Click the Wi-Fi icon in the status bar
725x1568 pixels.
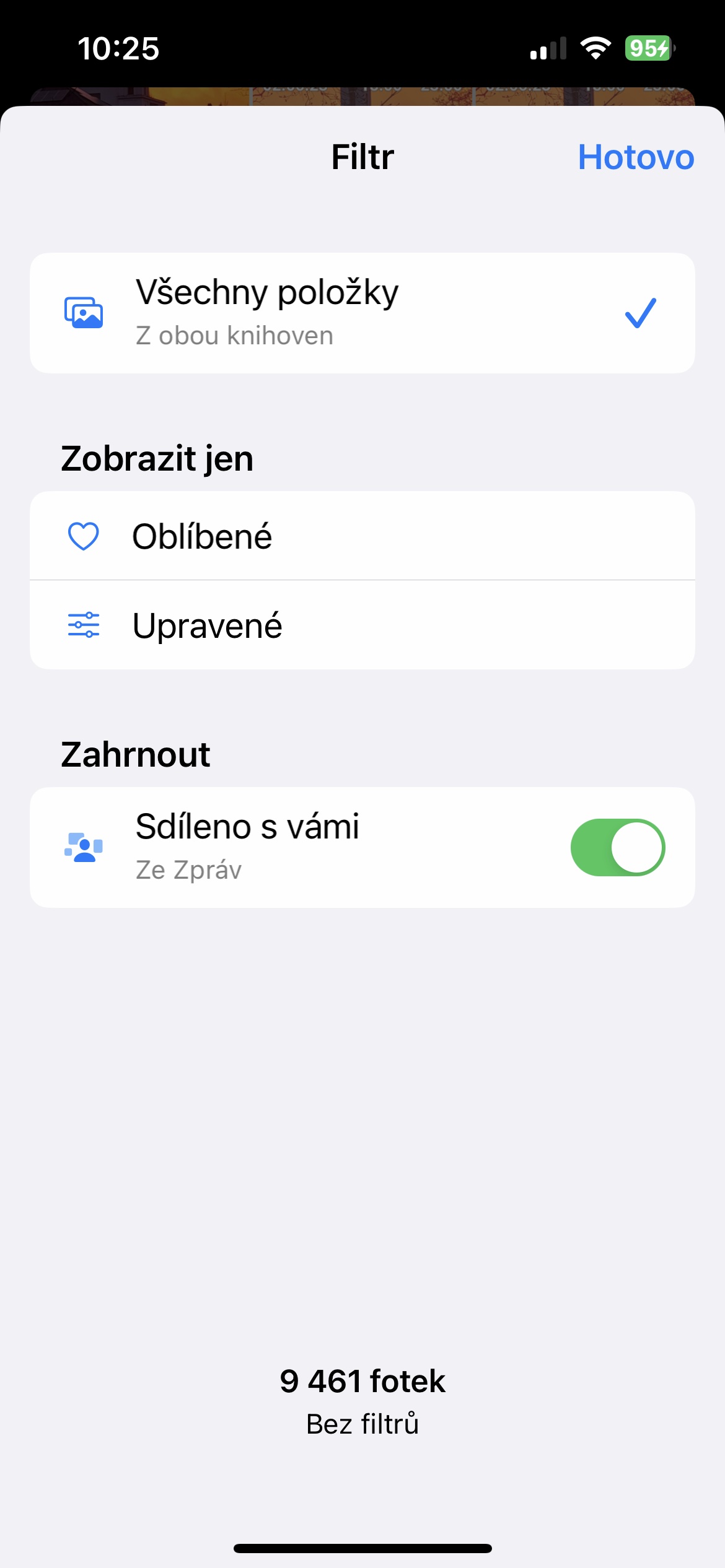coord(594,48)
